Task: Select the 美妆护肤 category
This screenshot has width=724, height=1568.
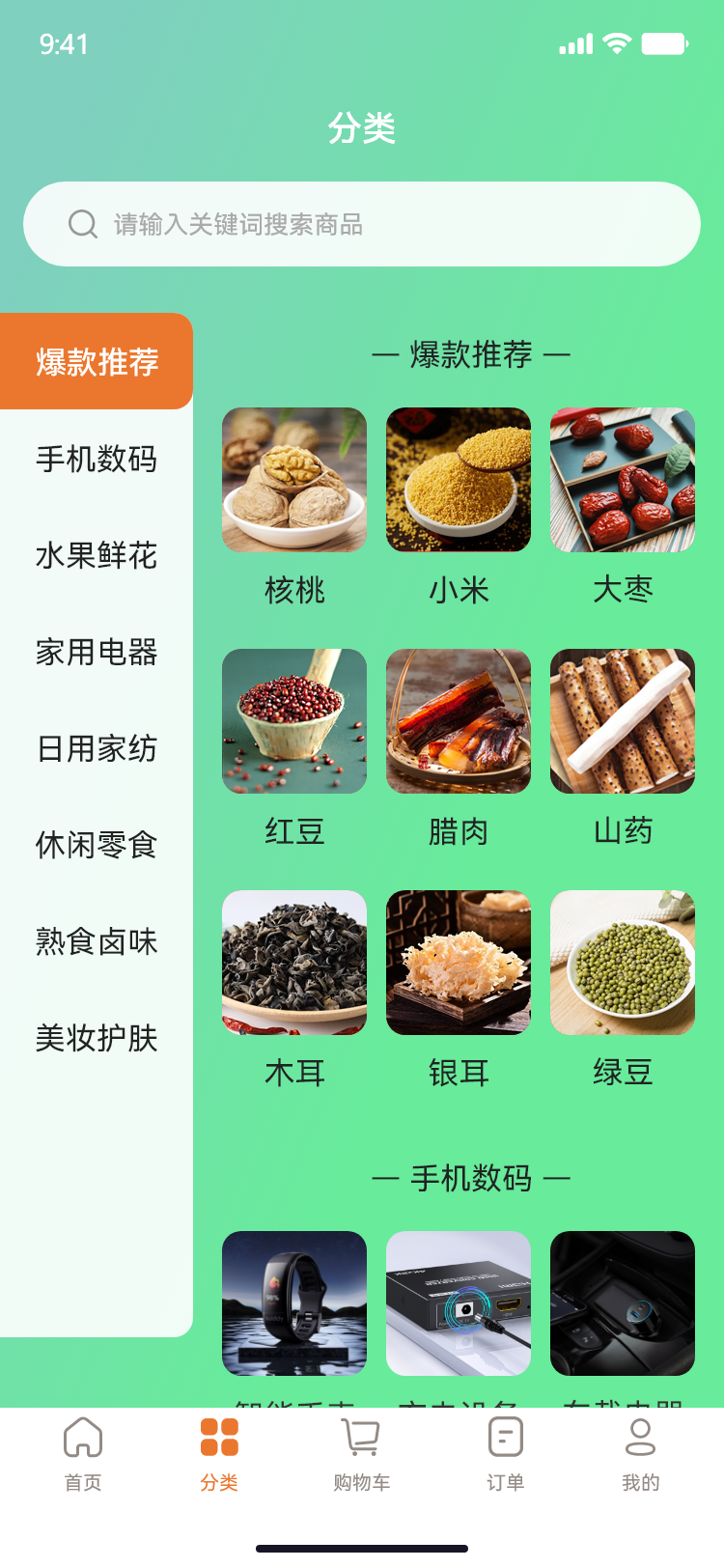Action: [97, 1038]
